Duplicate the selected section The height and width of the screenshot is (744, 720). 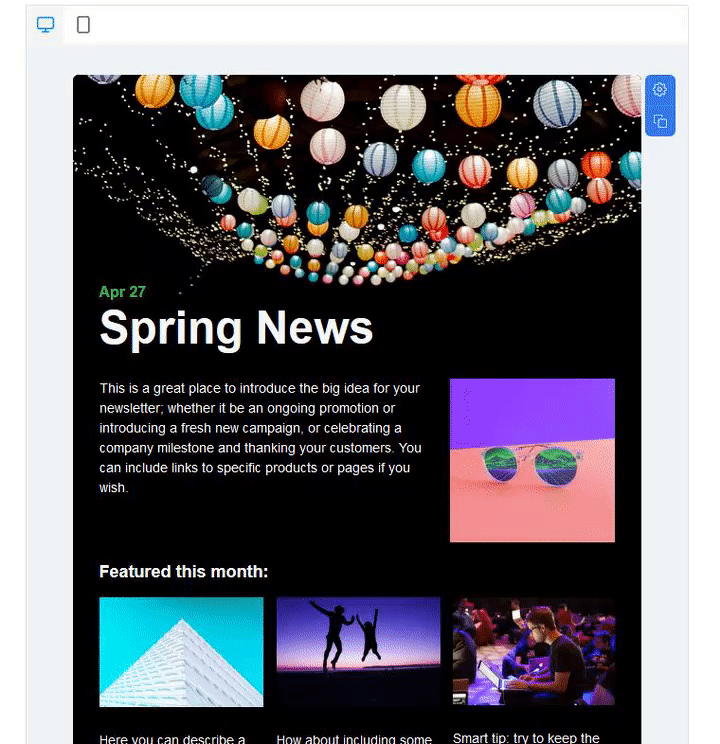[x=660, y=121]
